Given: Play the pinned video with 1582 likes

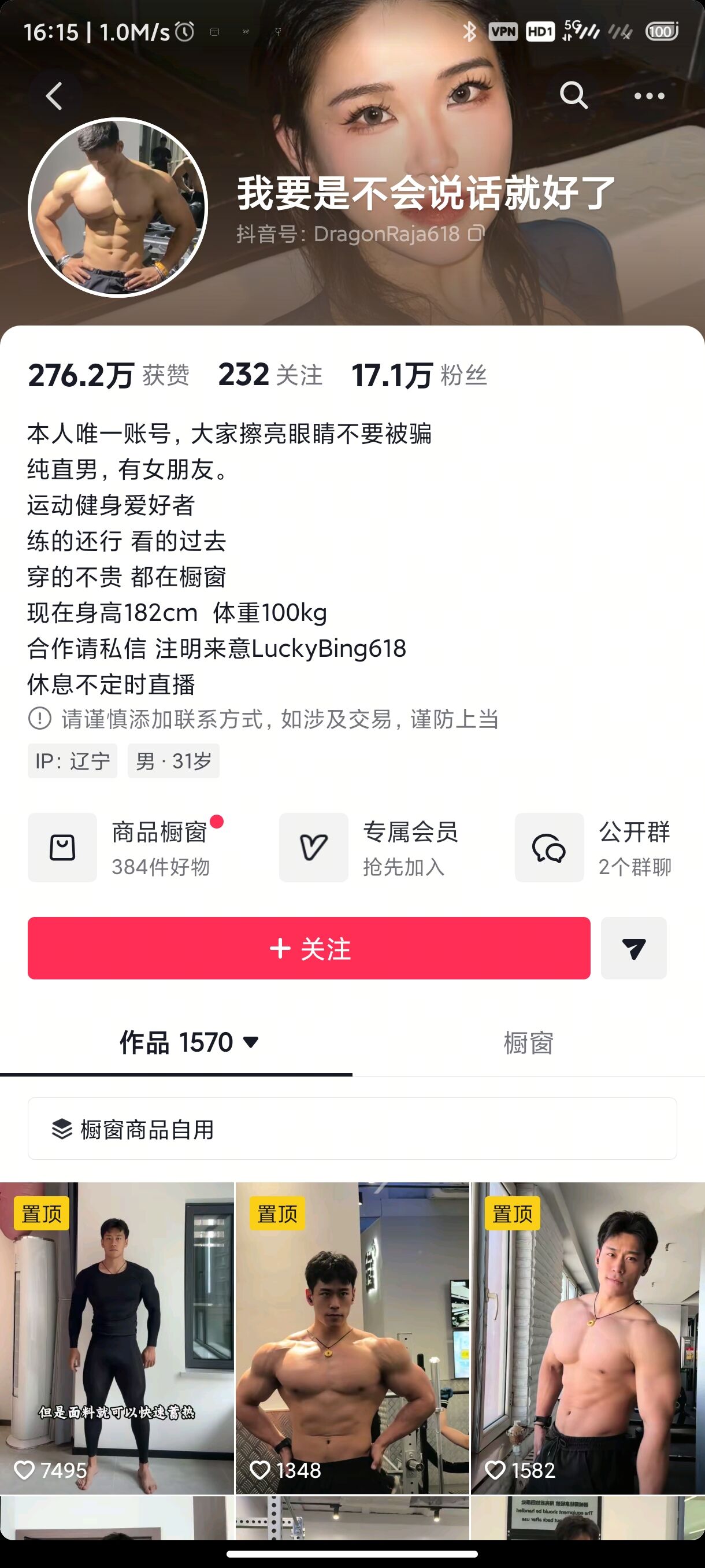Looking at the screenshot, I should (x=588, y=1339).
